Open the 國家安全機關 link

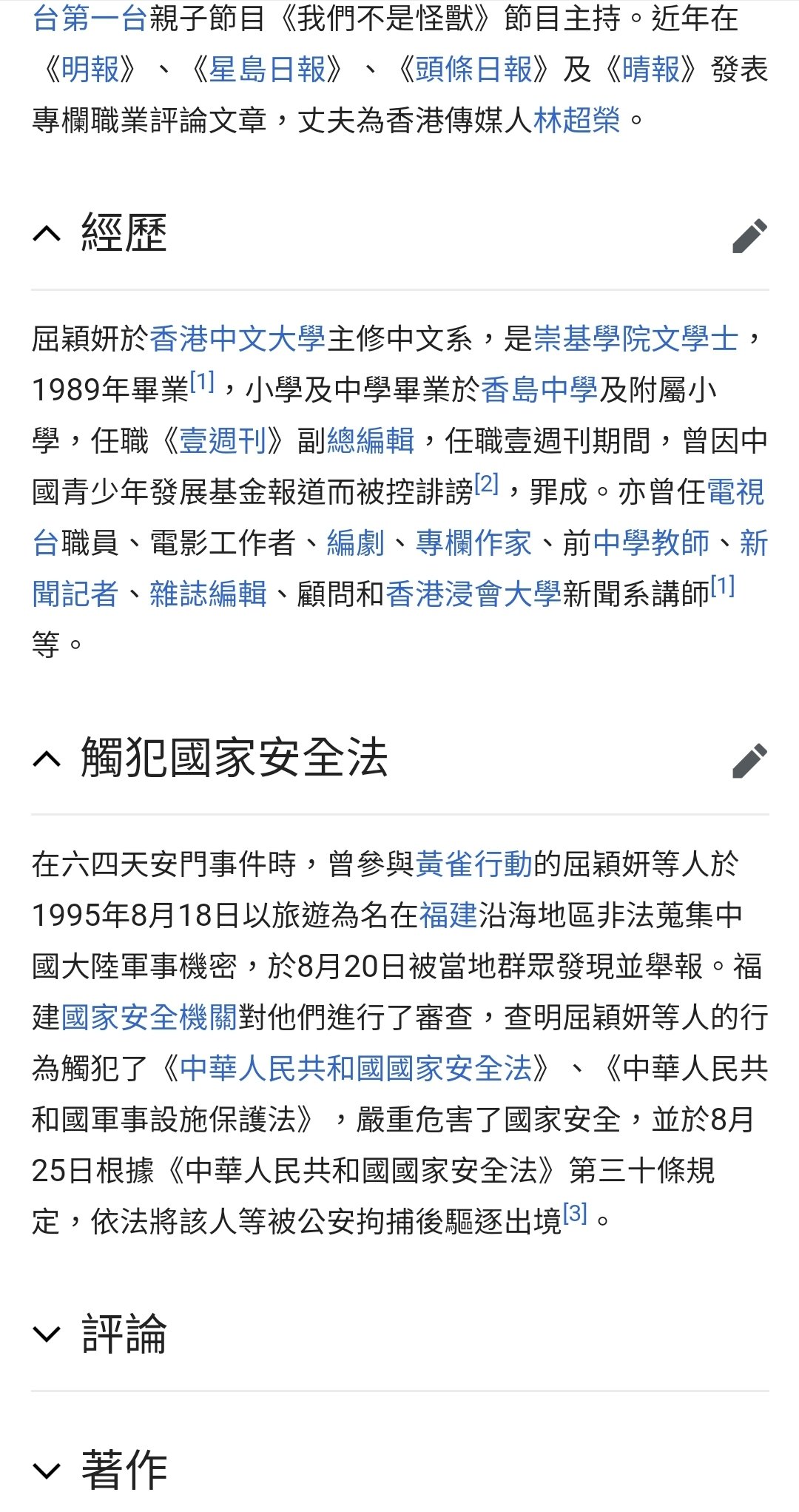149,1017
